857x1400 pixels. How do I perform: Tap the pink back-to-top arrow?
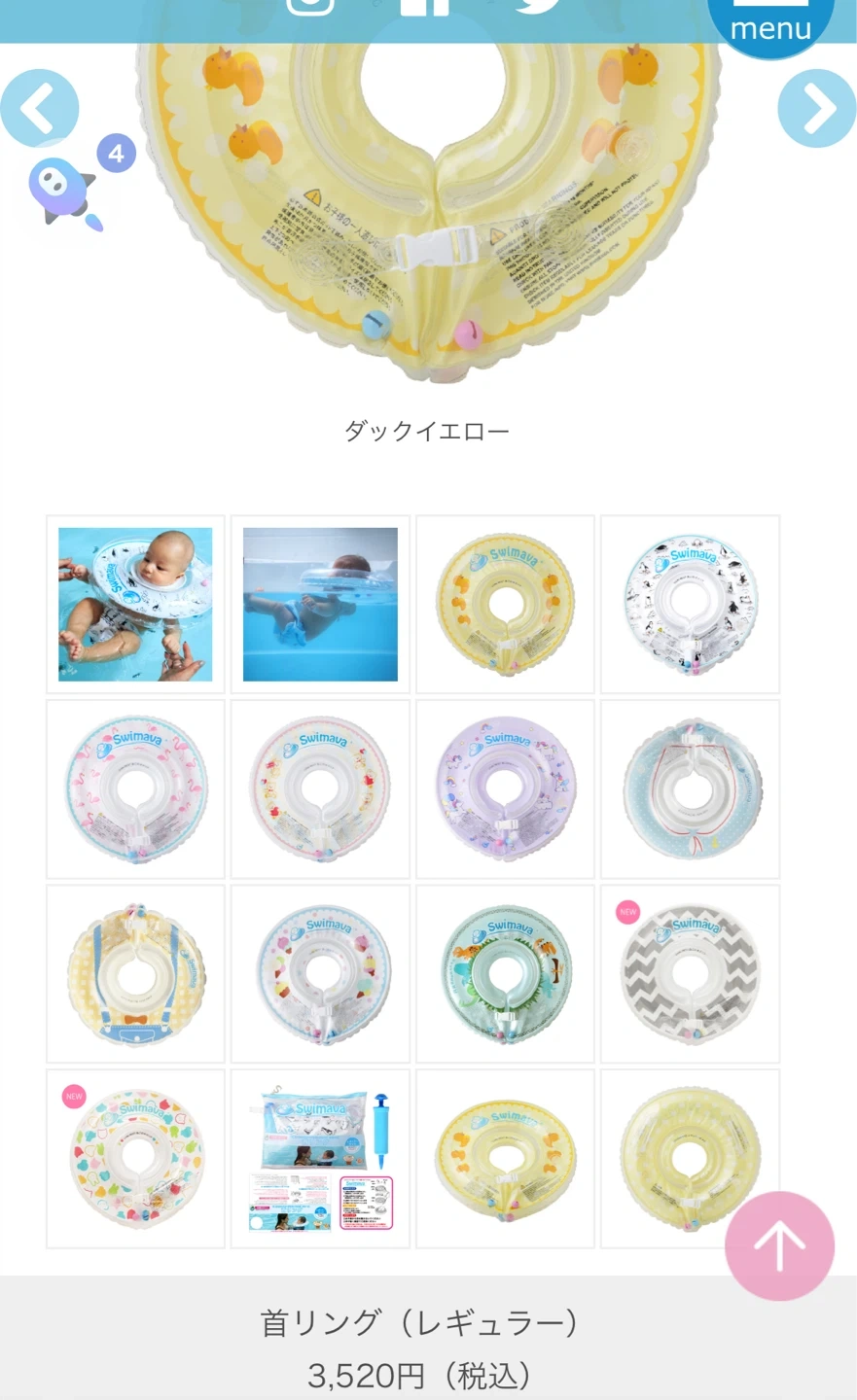pos(779,1245)
